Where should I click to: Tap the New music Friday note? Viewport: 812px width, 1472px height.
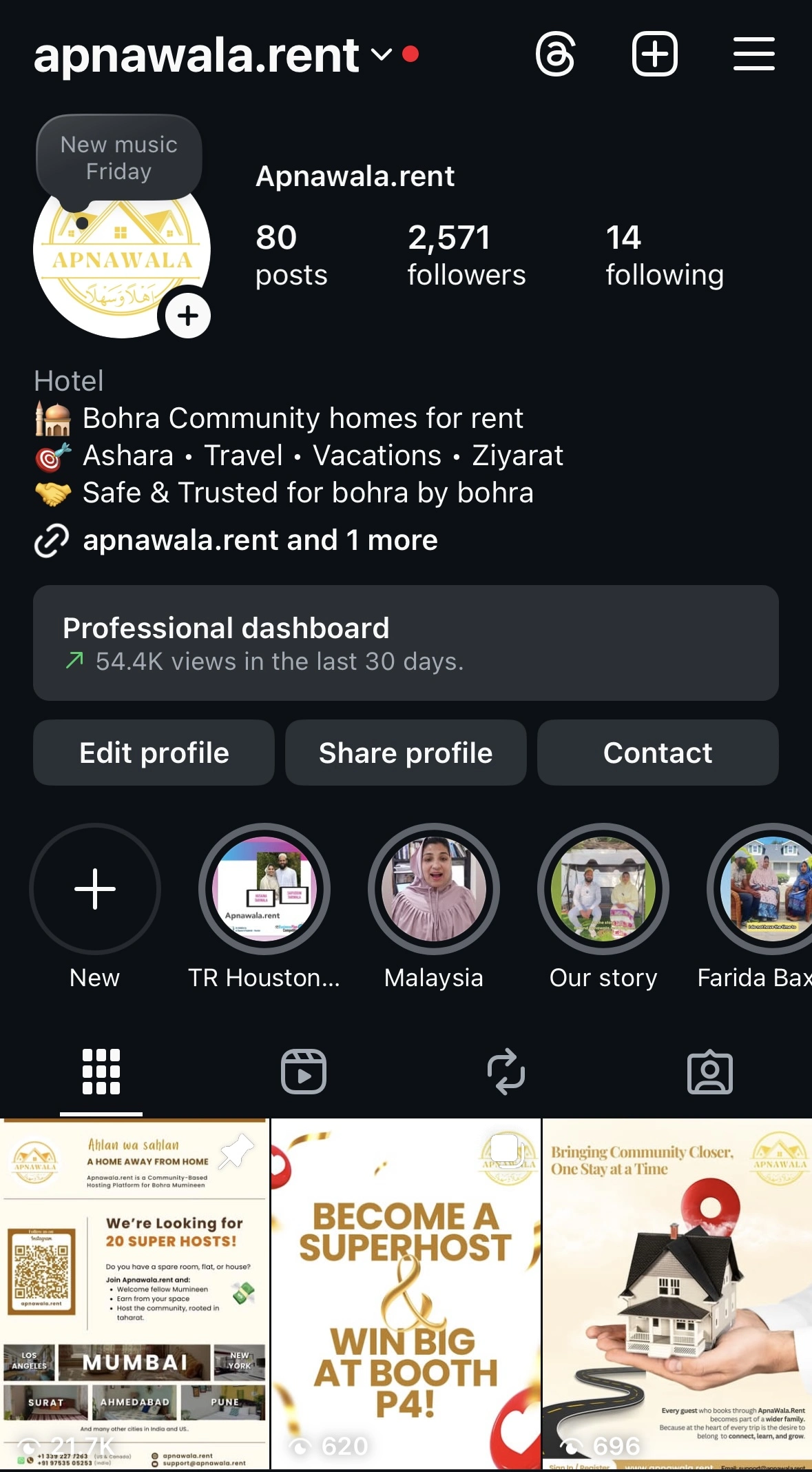pos(119,158)
